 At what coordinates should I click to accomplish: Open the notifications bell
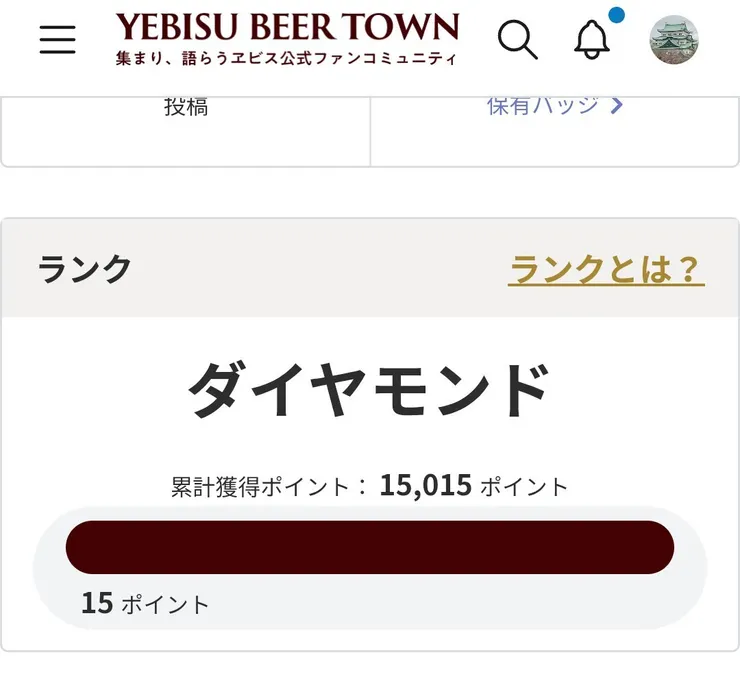click(592, 40)
